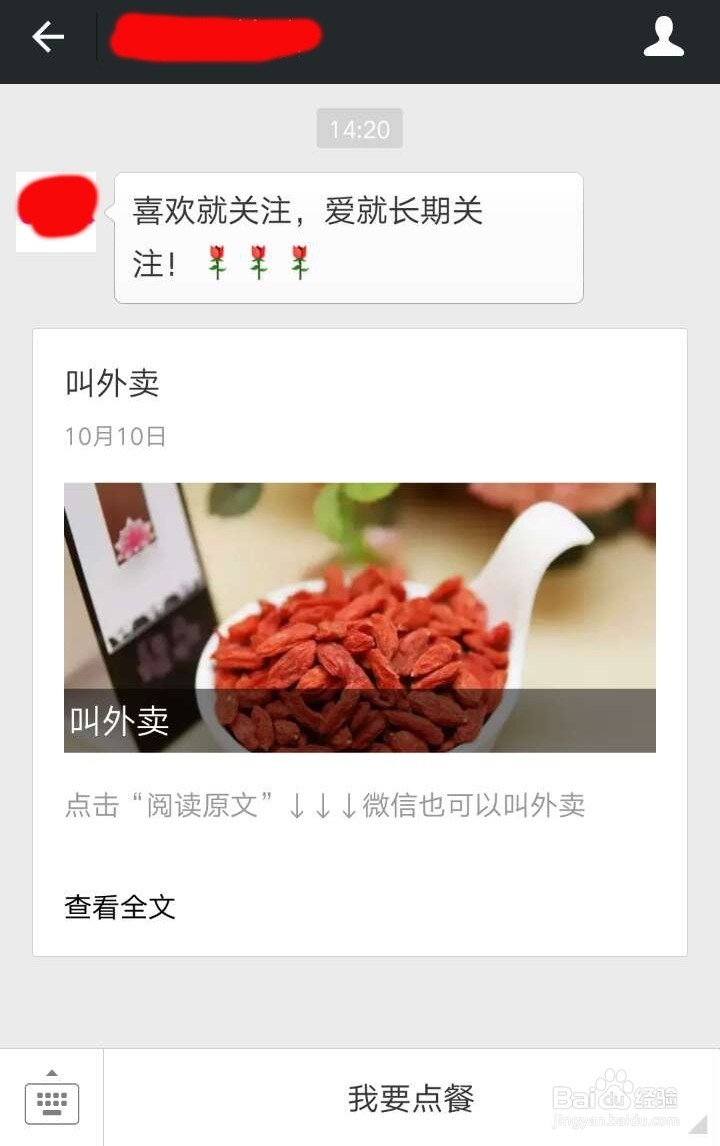Tap 我要点餐 in the bottom menu
This screenshot has height=1146, width=720.
point(410,1098)
